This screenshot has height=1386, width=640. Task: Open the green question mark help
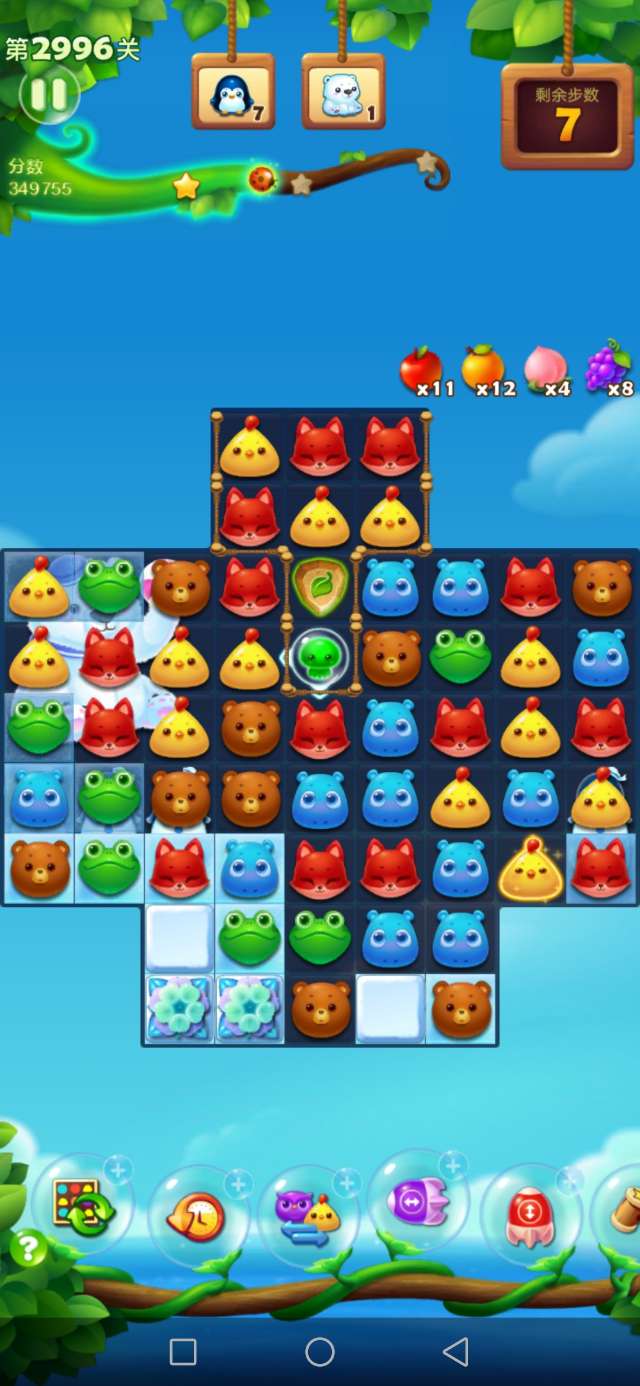[x=29, y=1248]
